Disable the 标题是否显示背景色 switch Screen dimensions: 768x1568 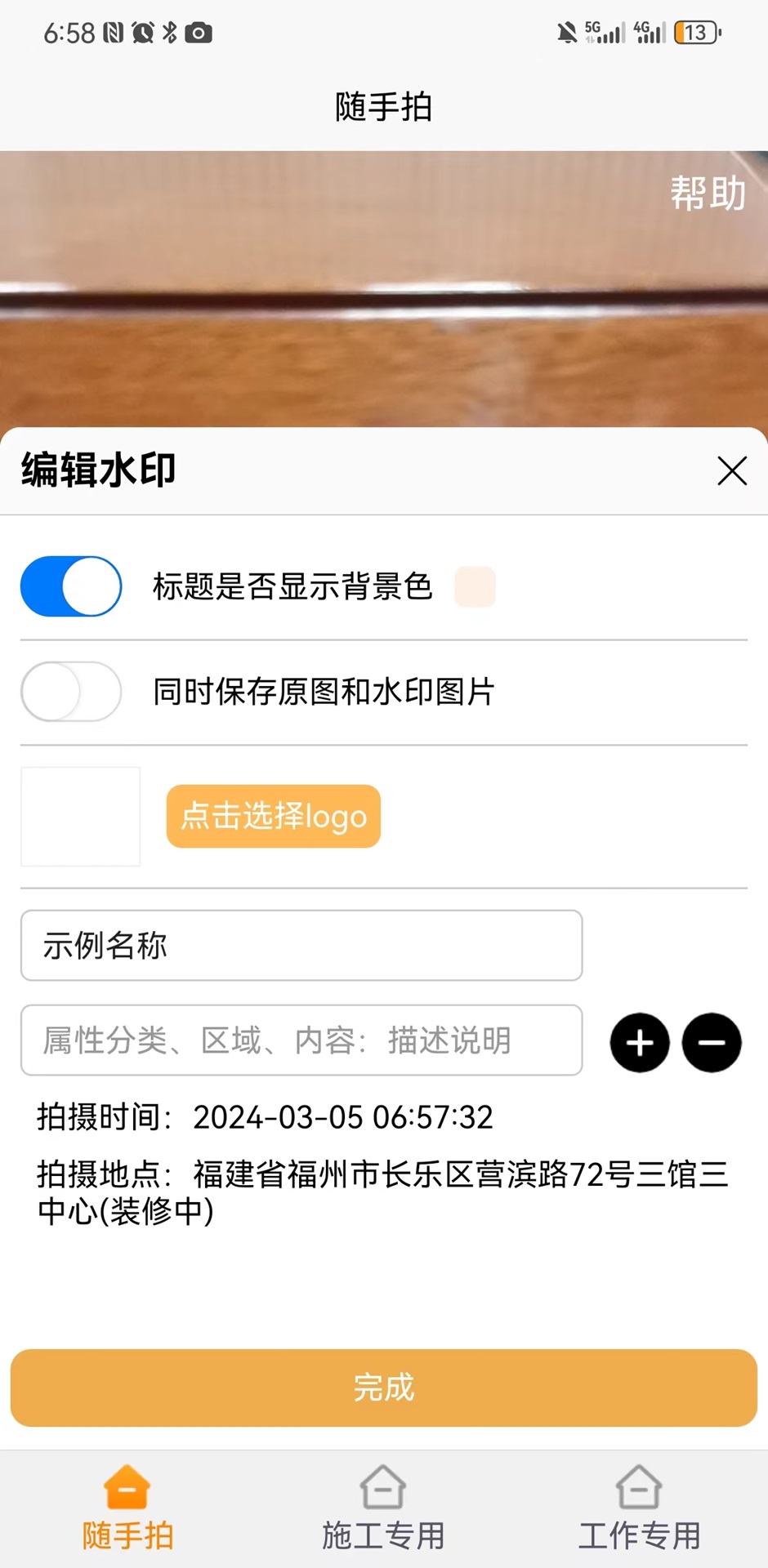(70, 586)
